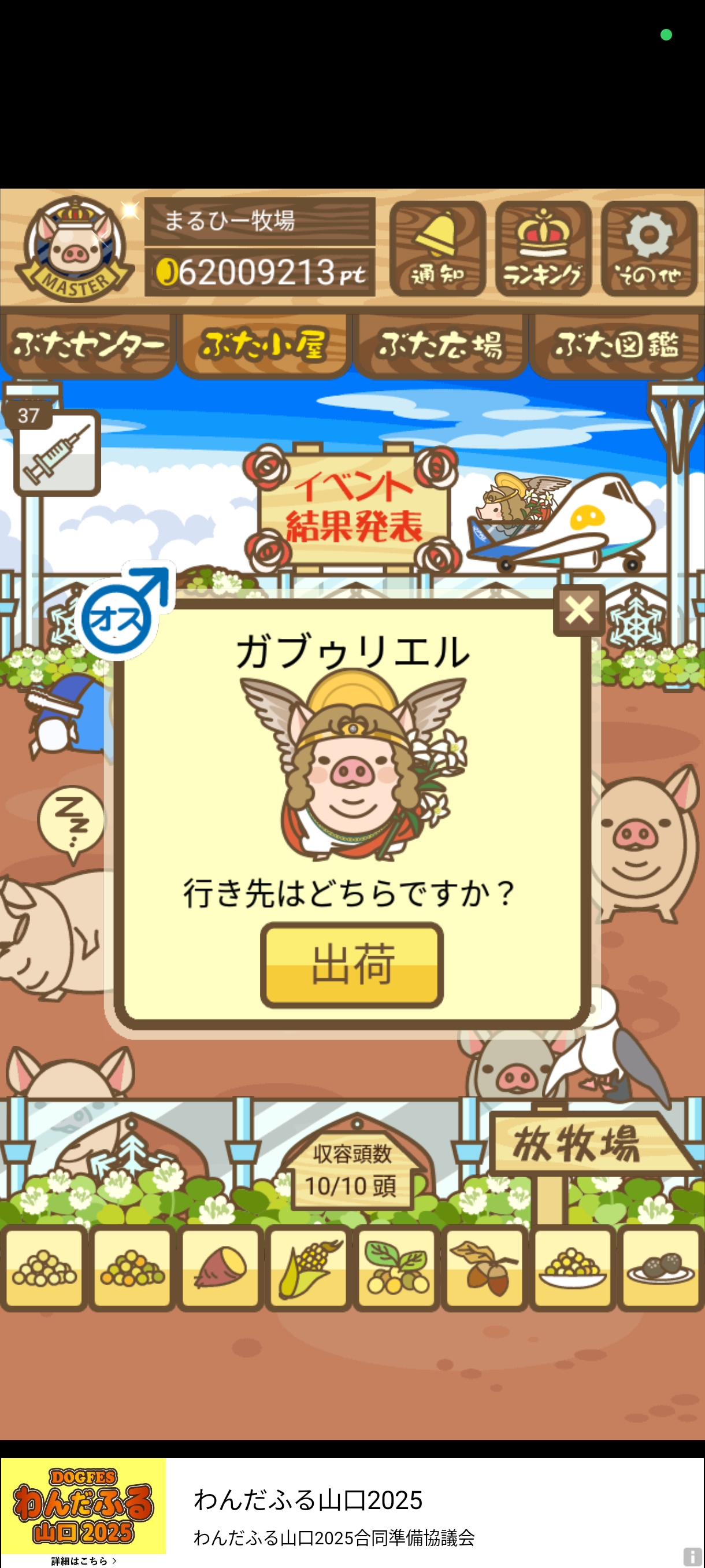This screenshot has width=705, height=1568.
Task: Select the corn feed
Action: [309, 1268]
